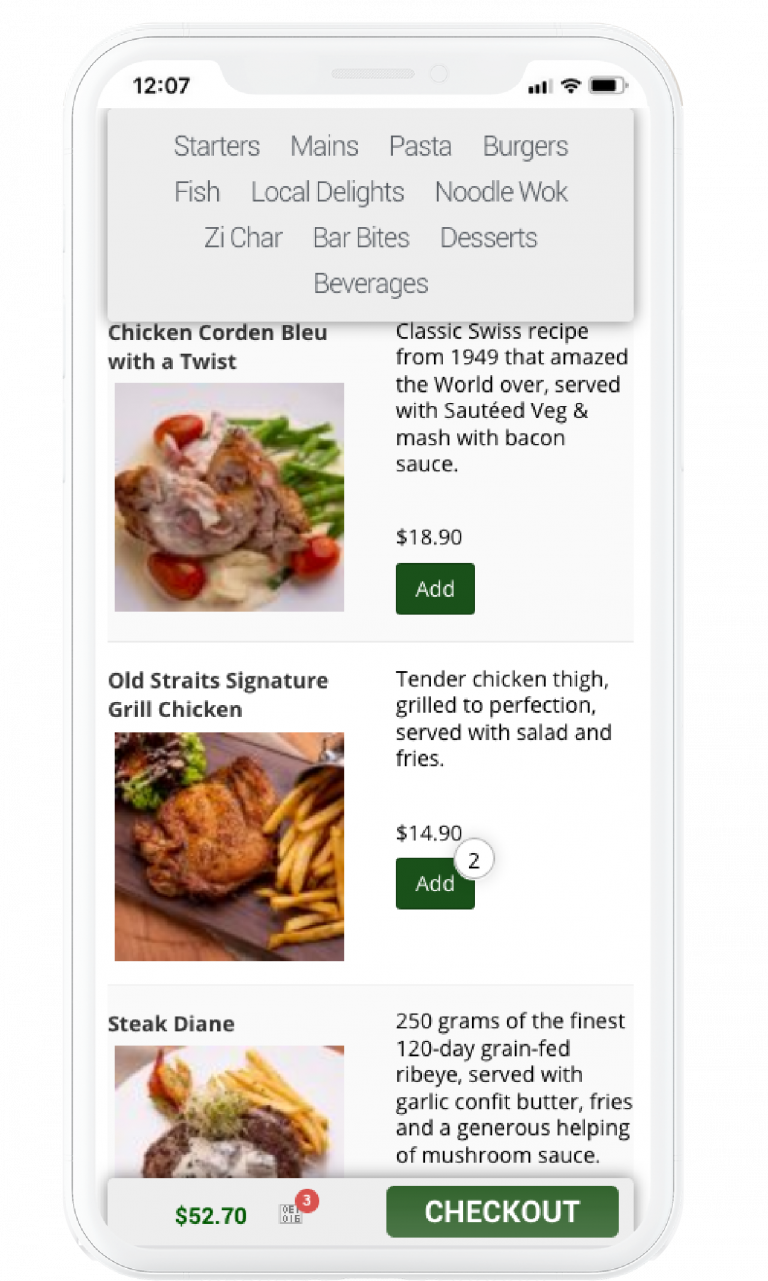This screenshot has height=1281, width=768.
Task: Switch to Noodle Wok category
Action: [x=501, y=192]
